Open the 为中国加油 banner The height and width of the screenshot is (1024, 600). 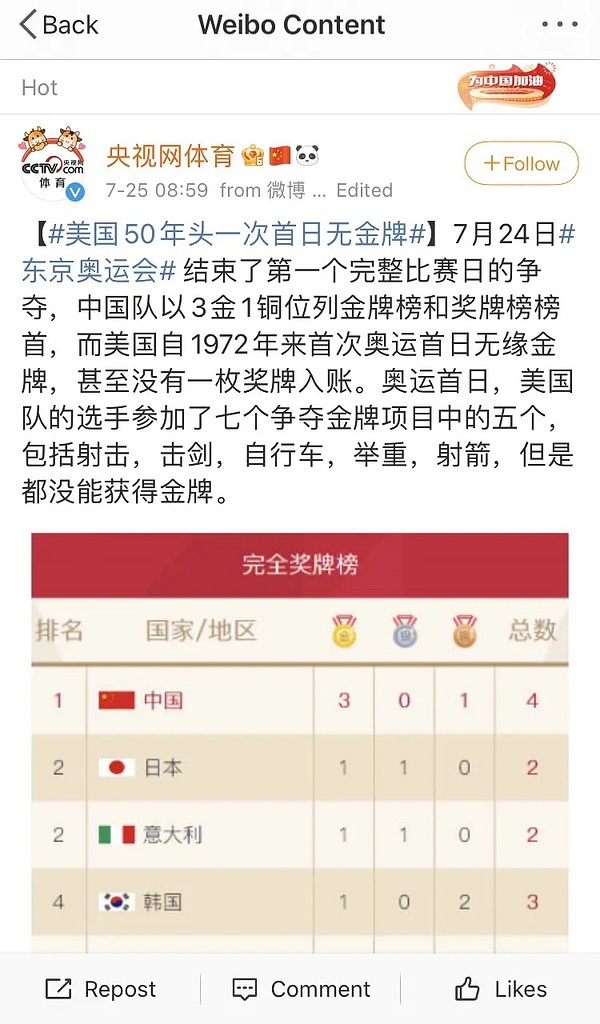point(508,88)
